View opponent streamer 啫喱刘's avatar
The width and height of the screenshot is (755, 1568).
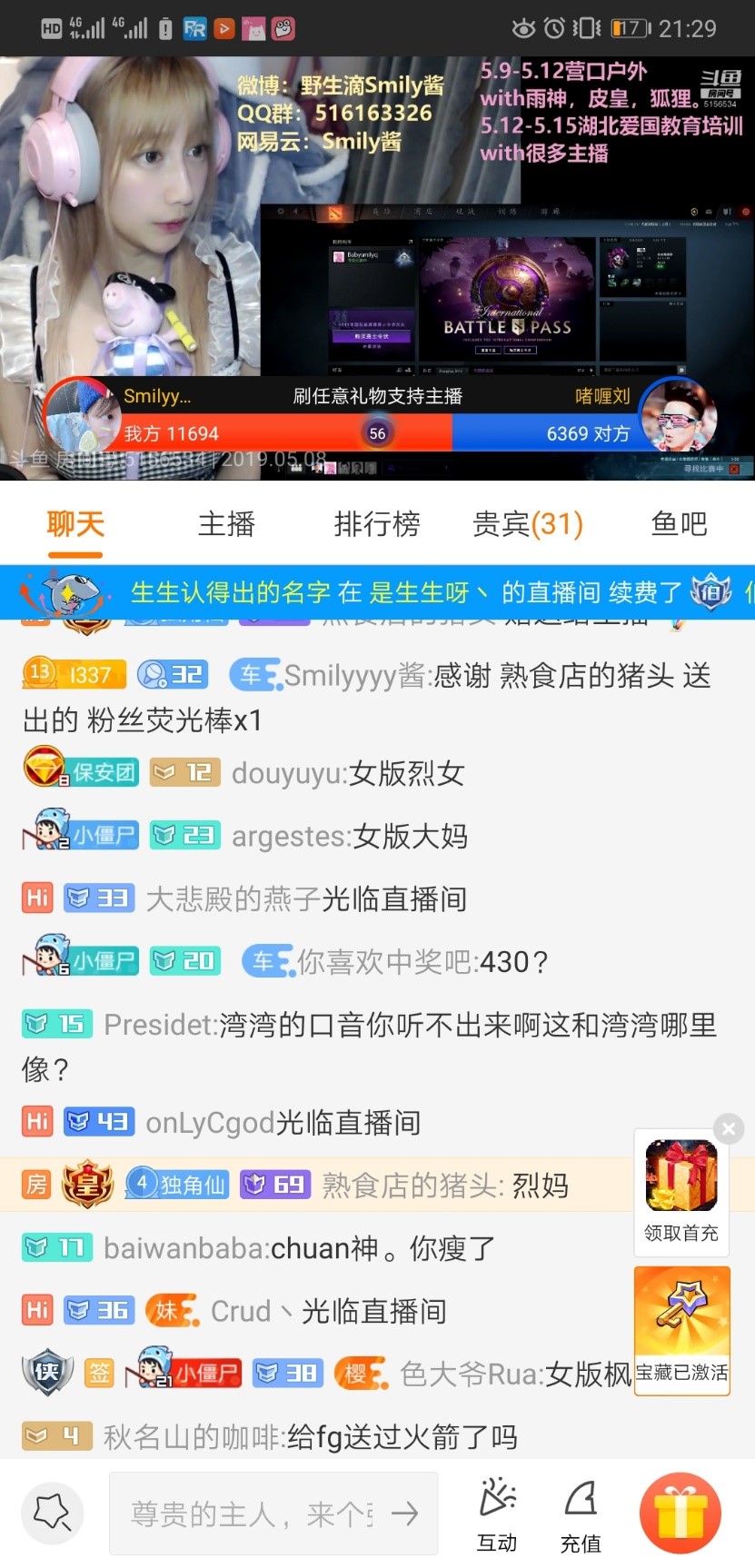[678, 417]
